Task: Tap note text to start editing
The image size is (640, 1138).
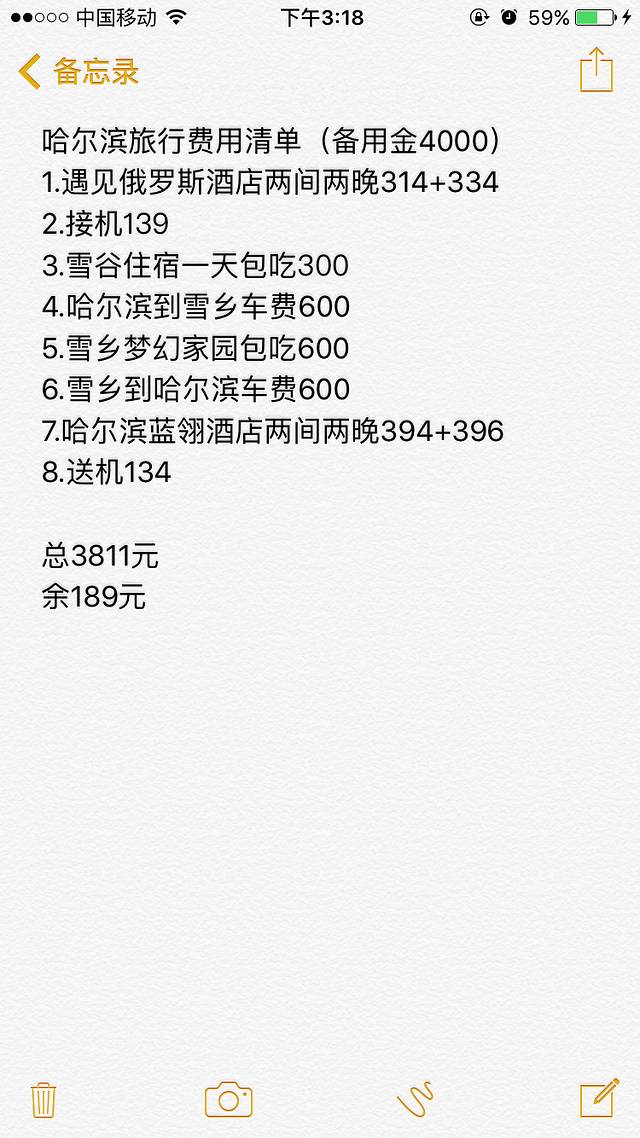Action: pos(270,350)
